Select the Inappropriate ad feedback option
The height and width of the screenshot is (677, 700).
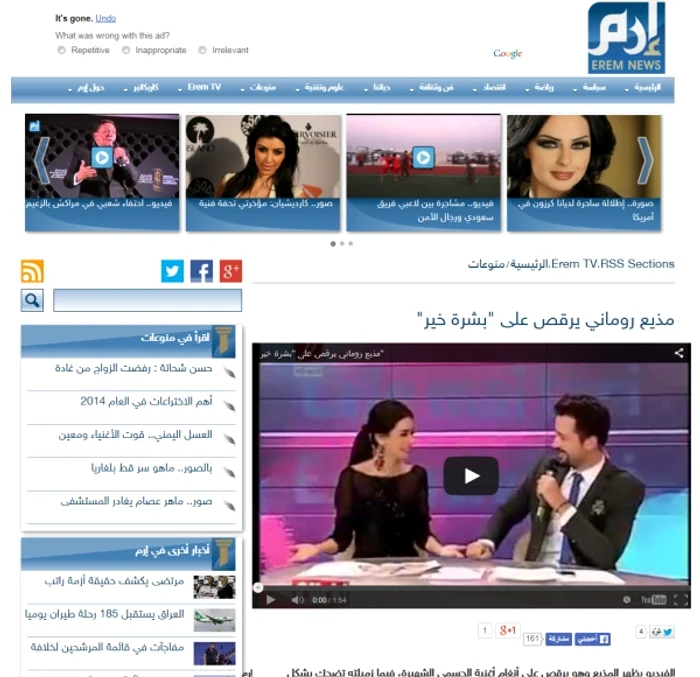click(x=126, y=50)
